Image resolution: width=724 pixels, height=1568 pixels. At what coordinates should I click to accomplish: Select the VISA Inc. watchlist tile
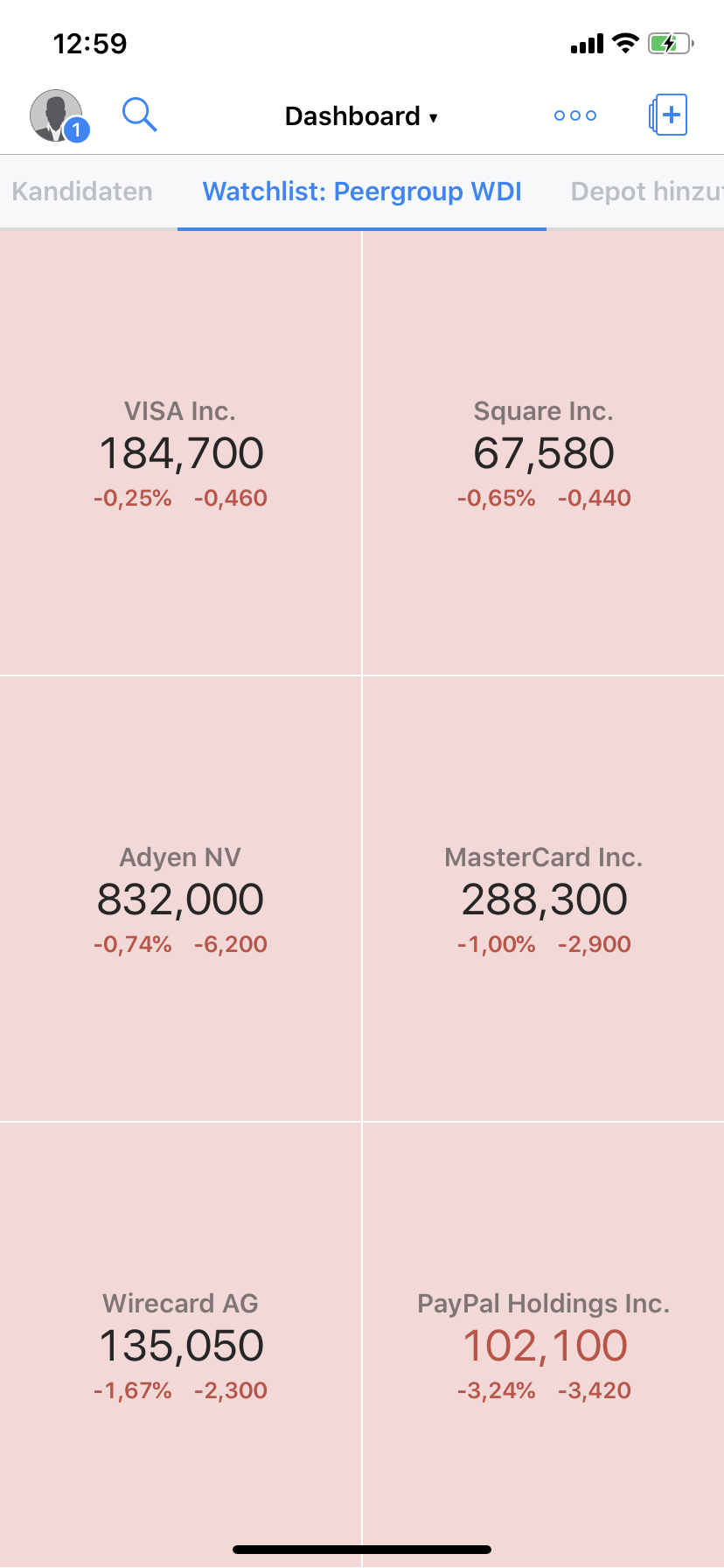(180, 452)
